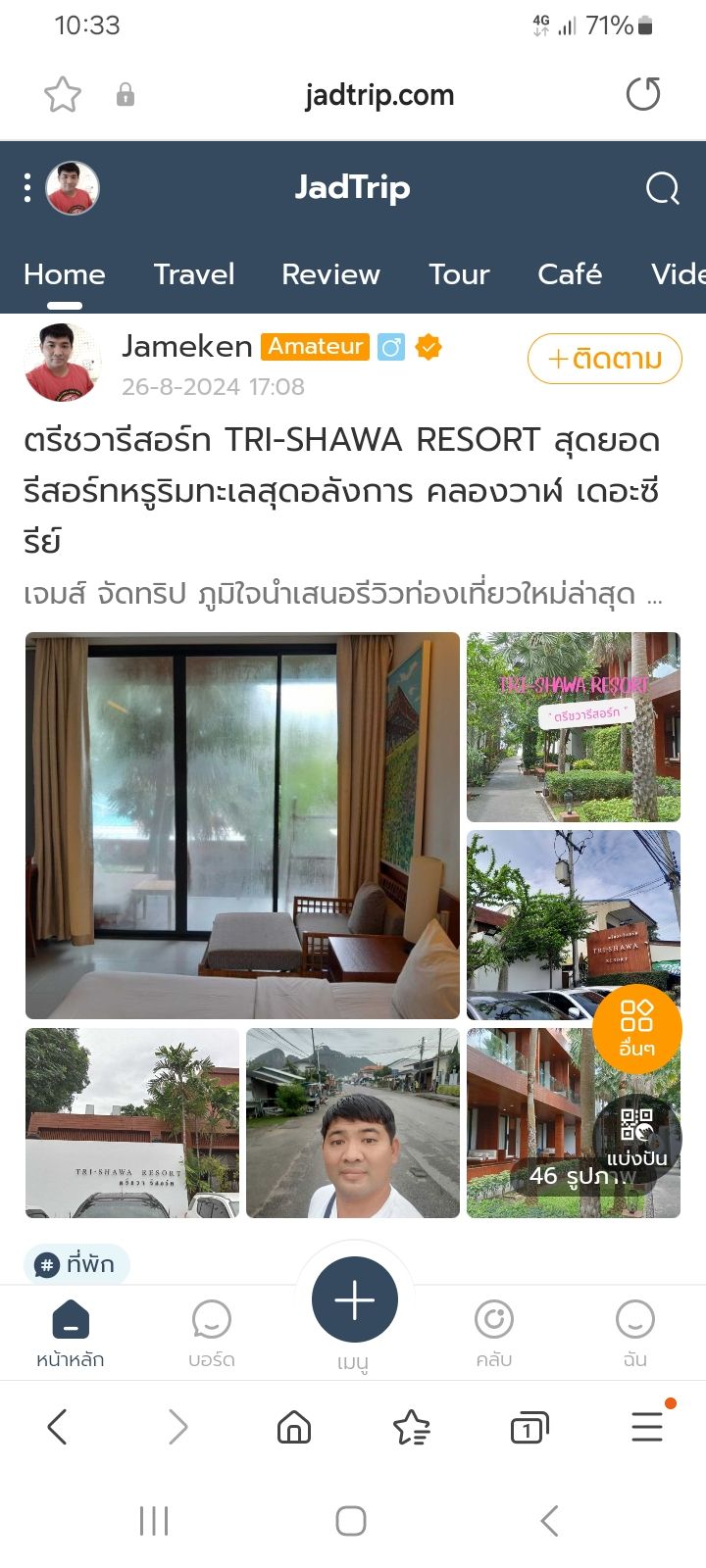Open the browser tabs switcher
The width and height of the screenshot is (706, 1568).
coord(529,1428)
